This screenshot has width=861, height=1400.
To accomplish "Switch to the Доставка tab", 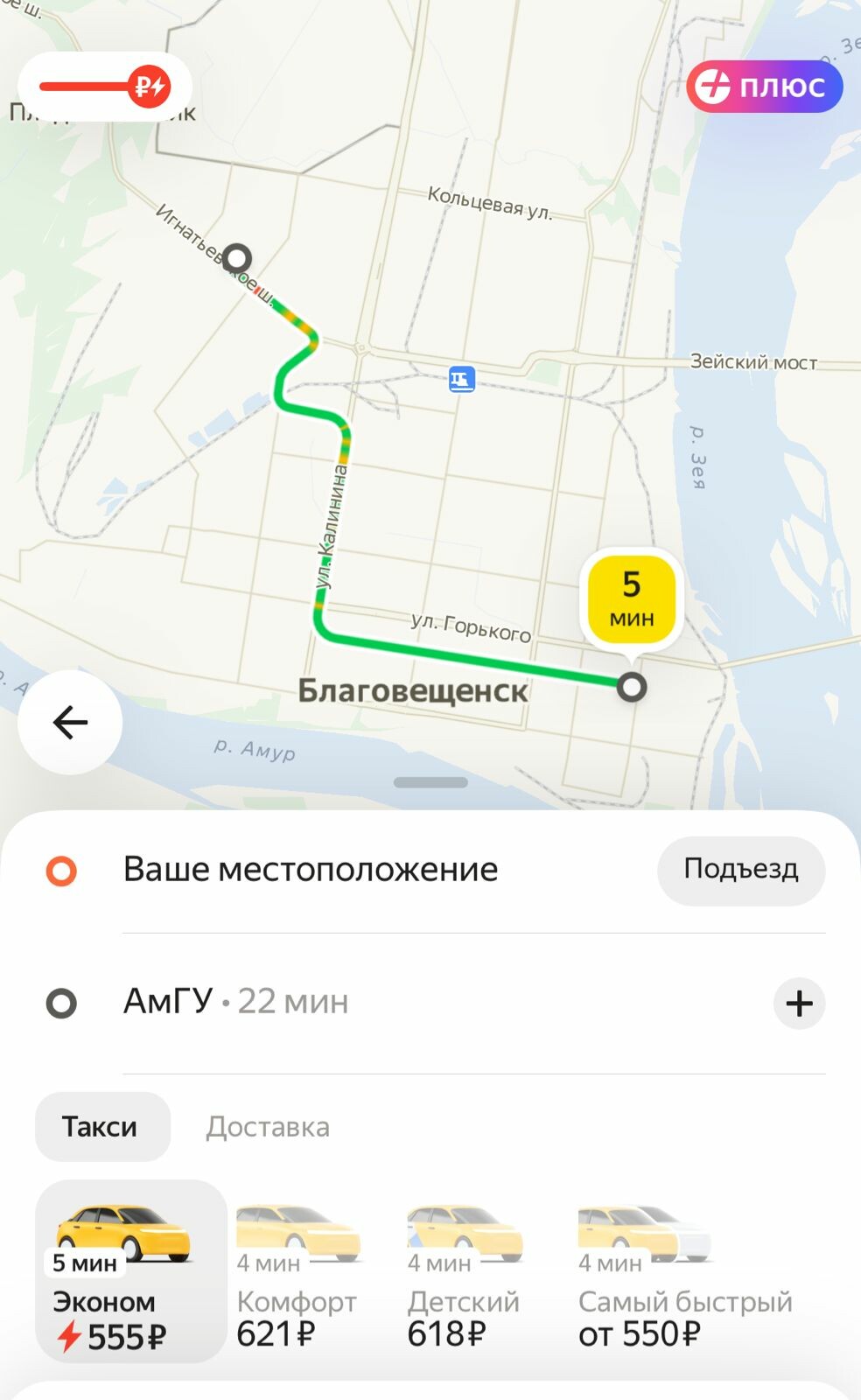I will click(268, 1126).
